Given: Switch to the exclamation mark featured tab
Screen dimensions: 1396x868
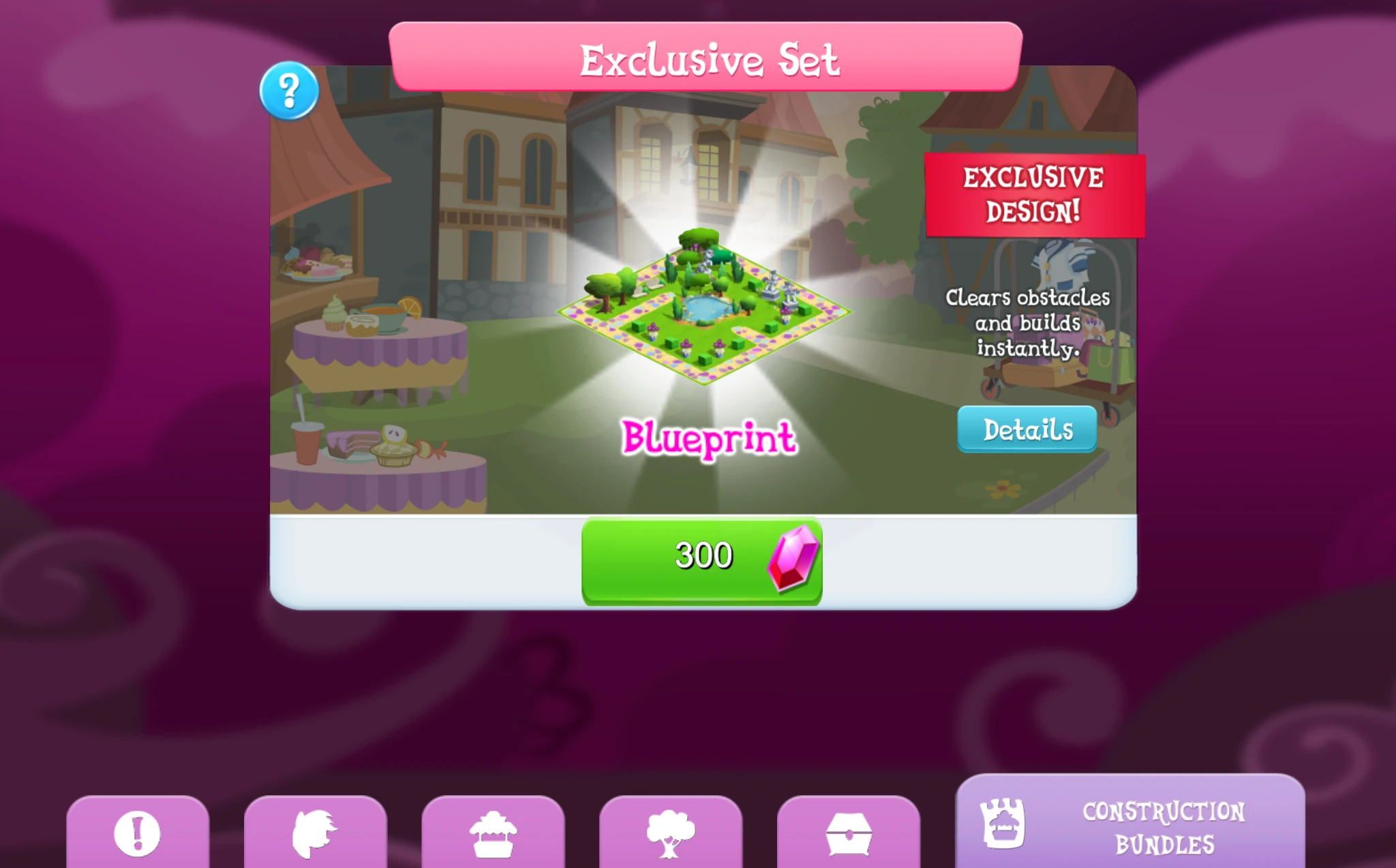Looking at the screenshot, I should [x=138, y=833].
